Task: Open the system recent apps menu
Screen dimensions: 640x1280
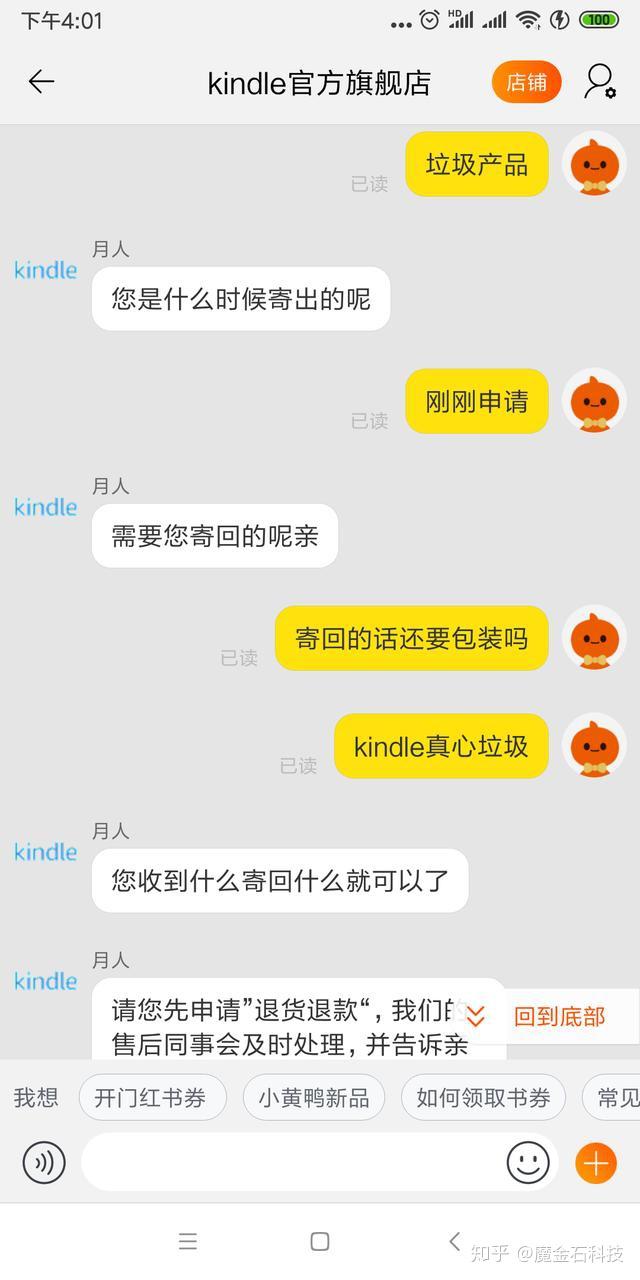Action: click(187, 1242)
